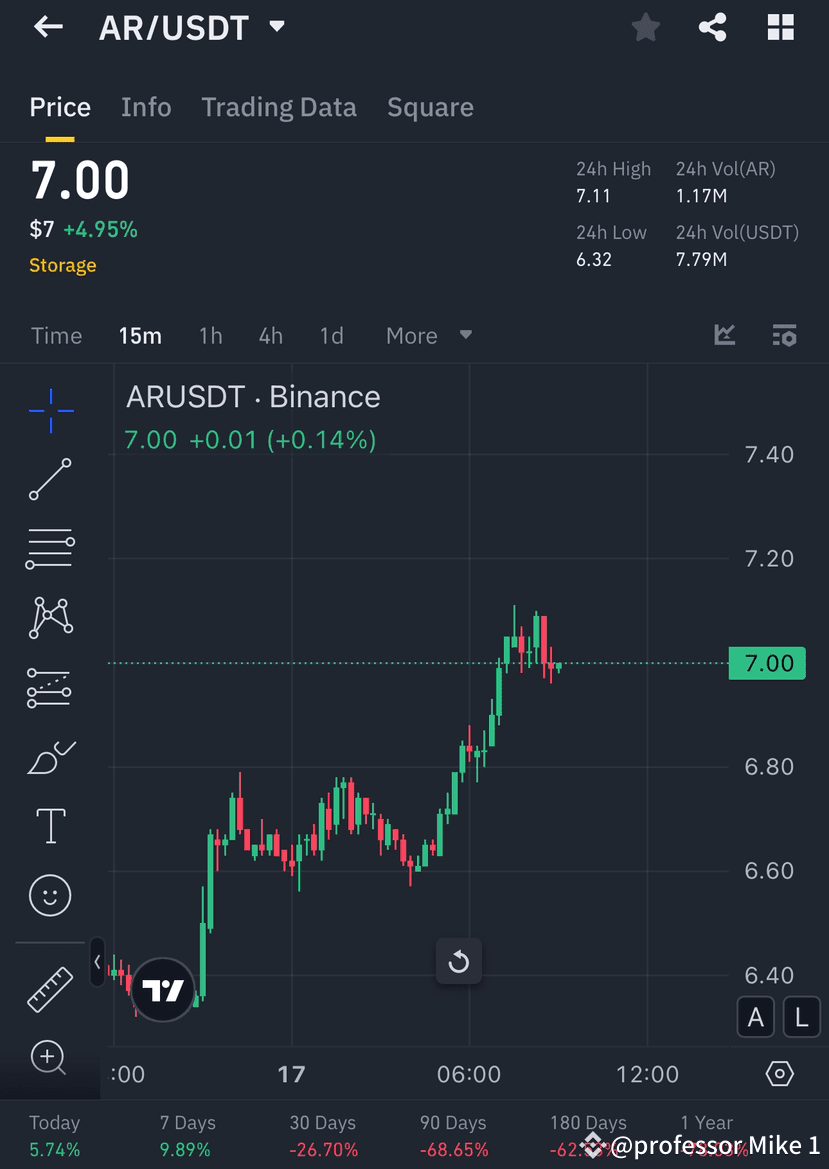
Task: Select the 1h timeframe tab
Action: [210, 335]
